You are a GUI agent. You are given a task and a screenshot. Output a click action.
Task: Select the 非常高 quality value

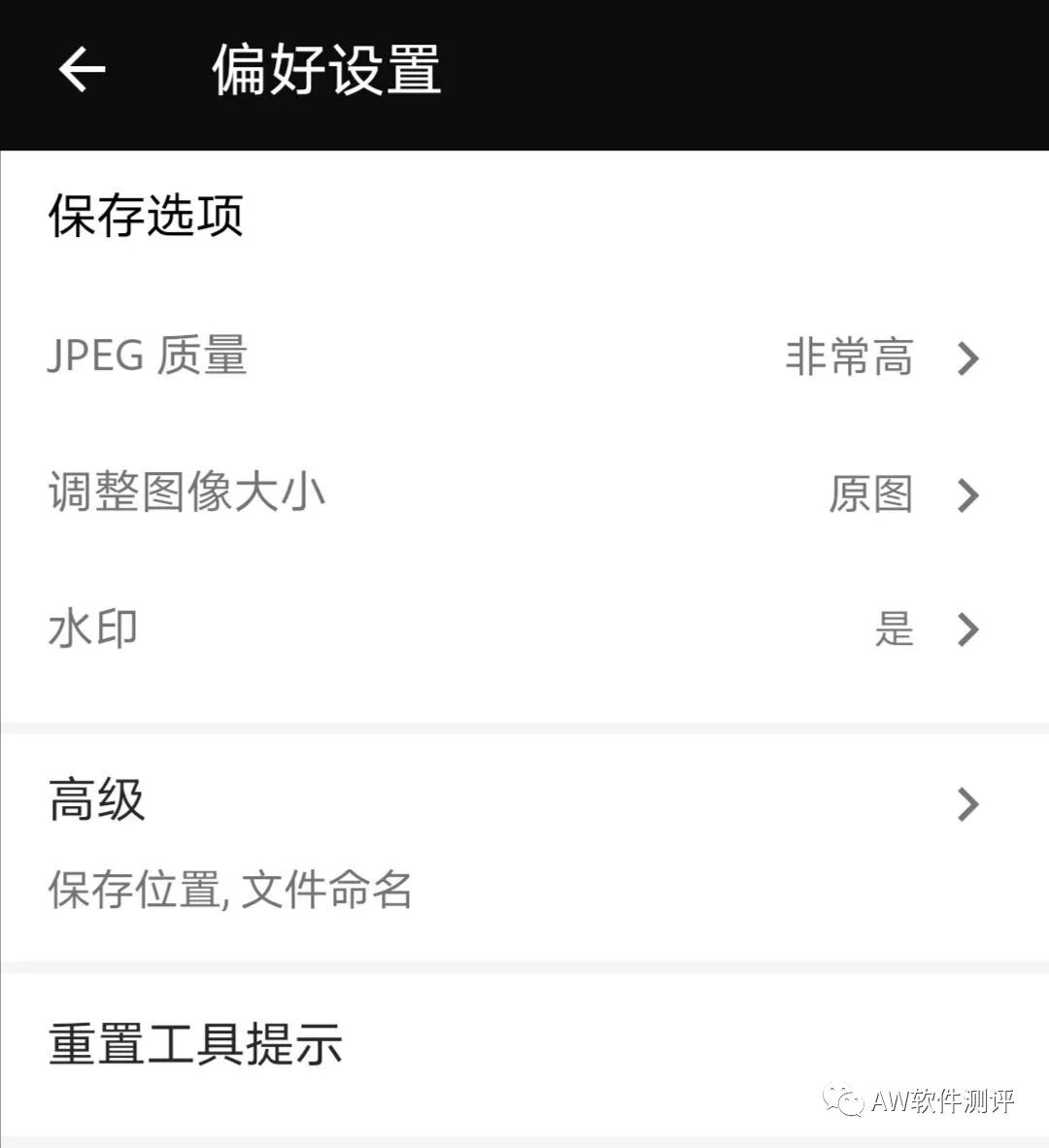[849, 359]
